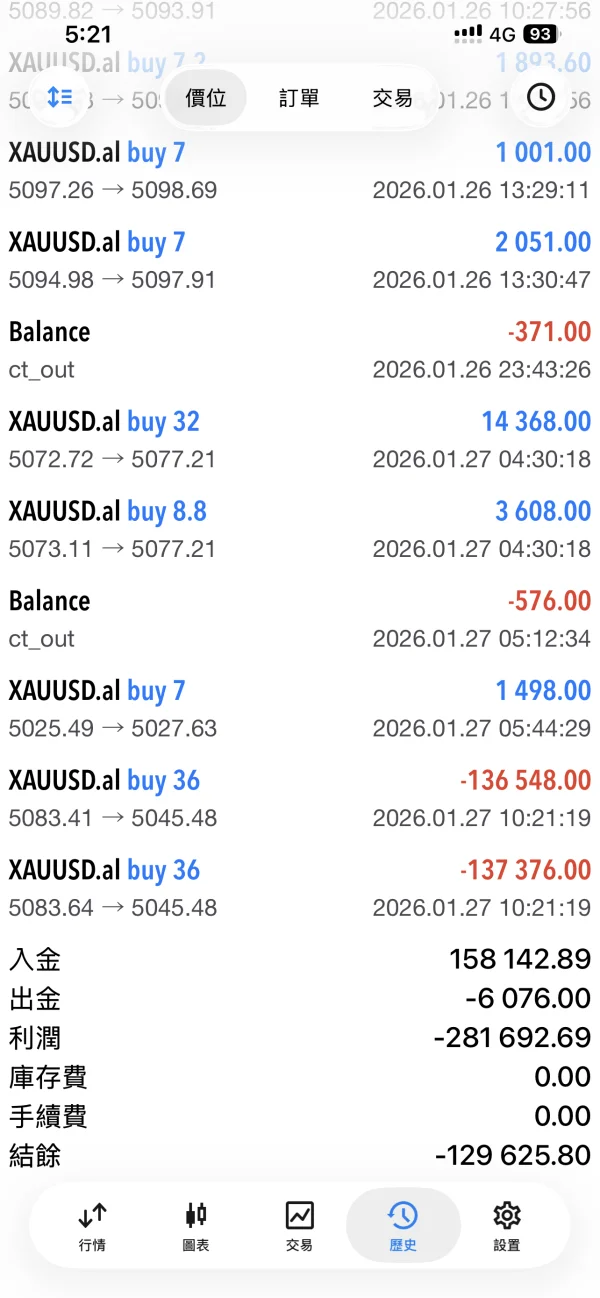Expand the buy 8.8 trade row
Viewport: 600px width, 1298px height.
(300, 529)
